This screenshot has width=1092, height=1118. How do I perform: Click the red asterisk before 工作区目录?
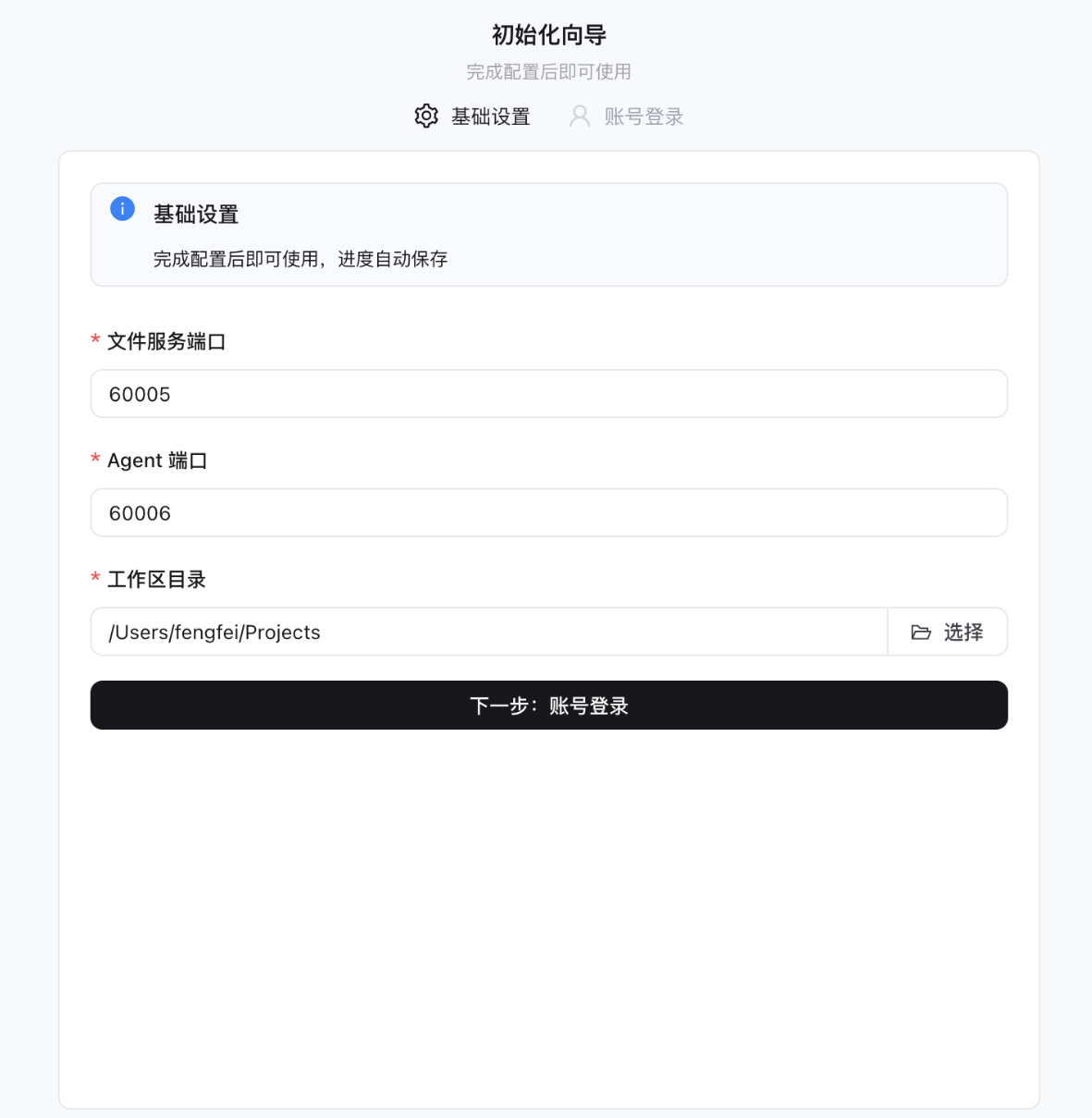tap(95, 579)
